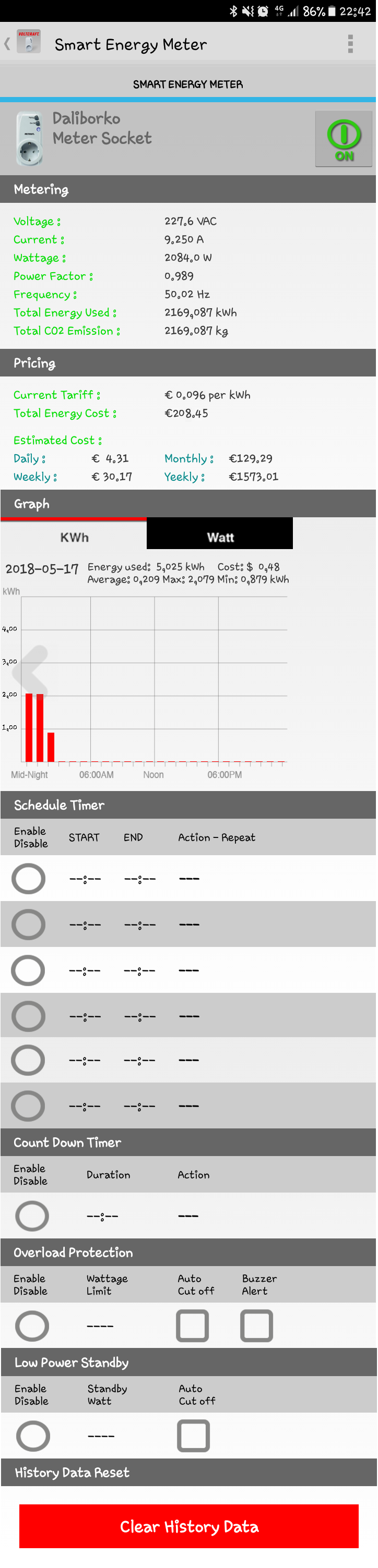Set the Count Down Timer duration

click(x=102, y=1216)
